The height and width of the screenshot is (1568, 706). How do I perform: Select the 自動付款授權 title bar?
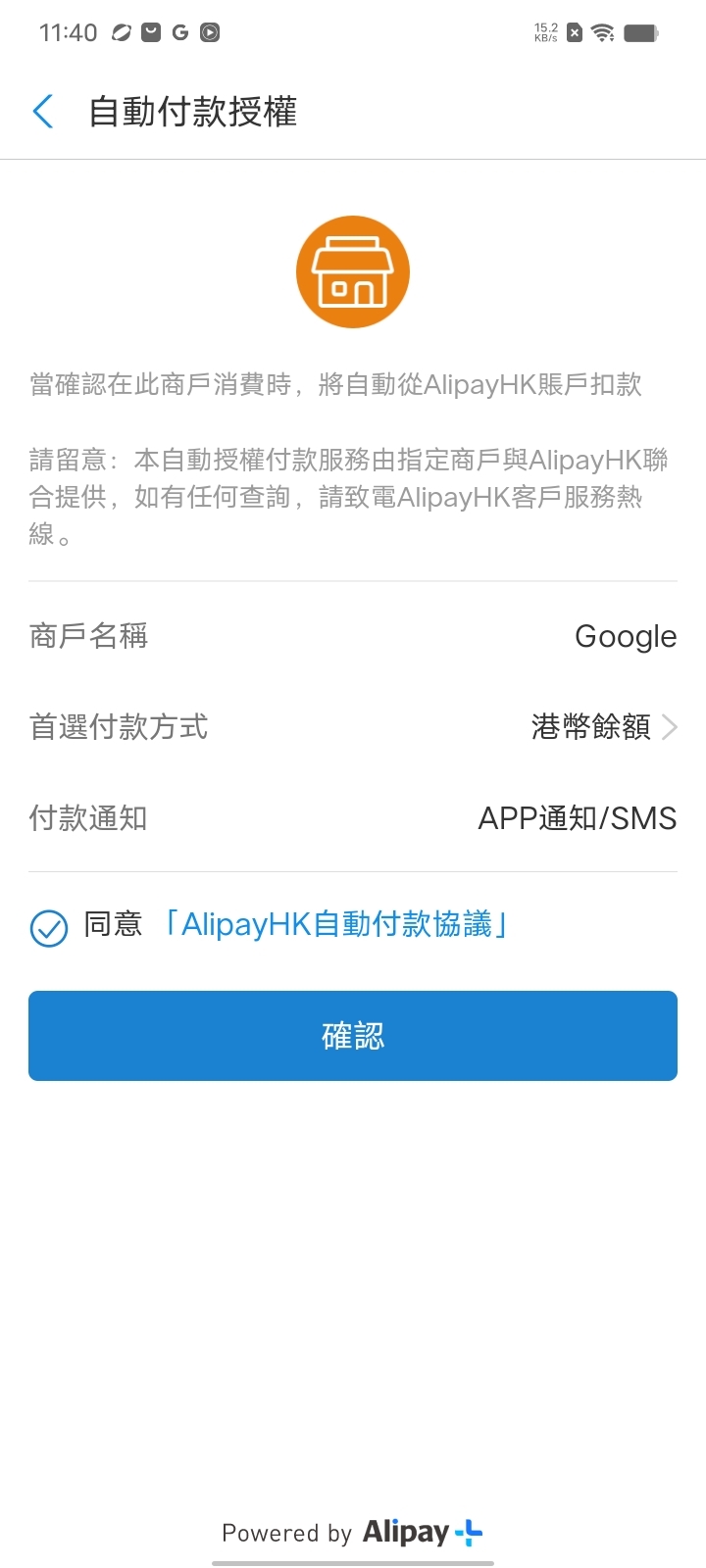tap(194, 111)
